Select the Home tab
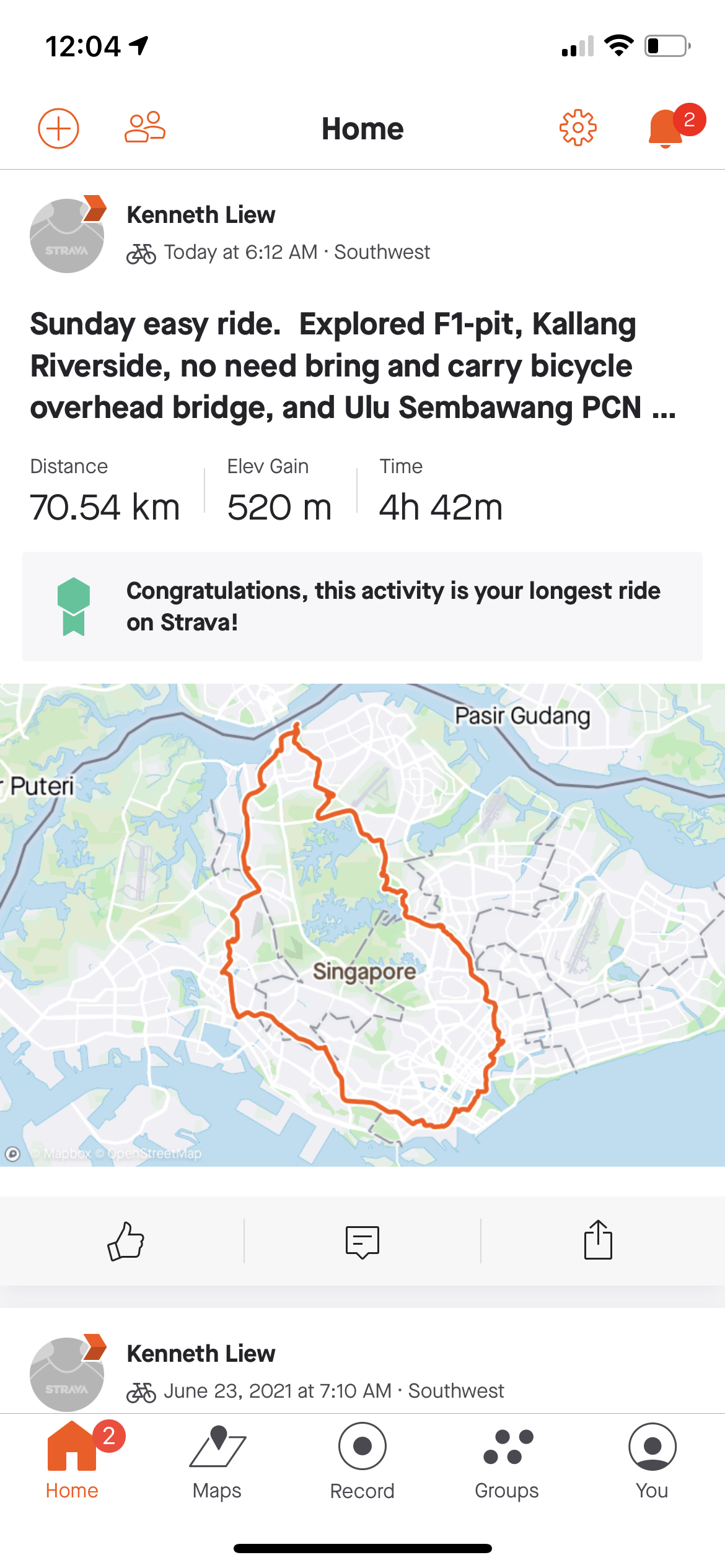The height and width of the screenshot is (1568, 725). [x=72, y=1460]
